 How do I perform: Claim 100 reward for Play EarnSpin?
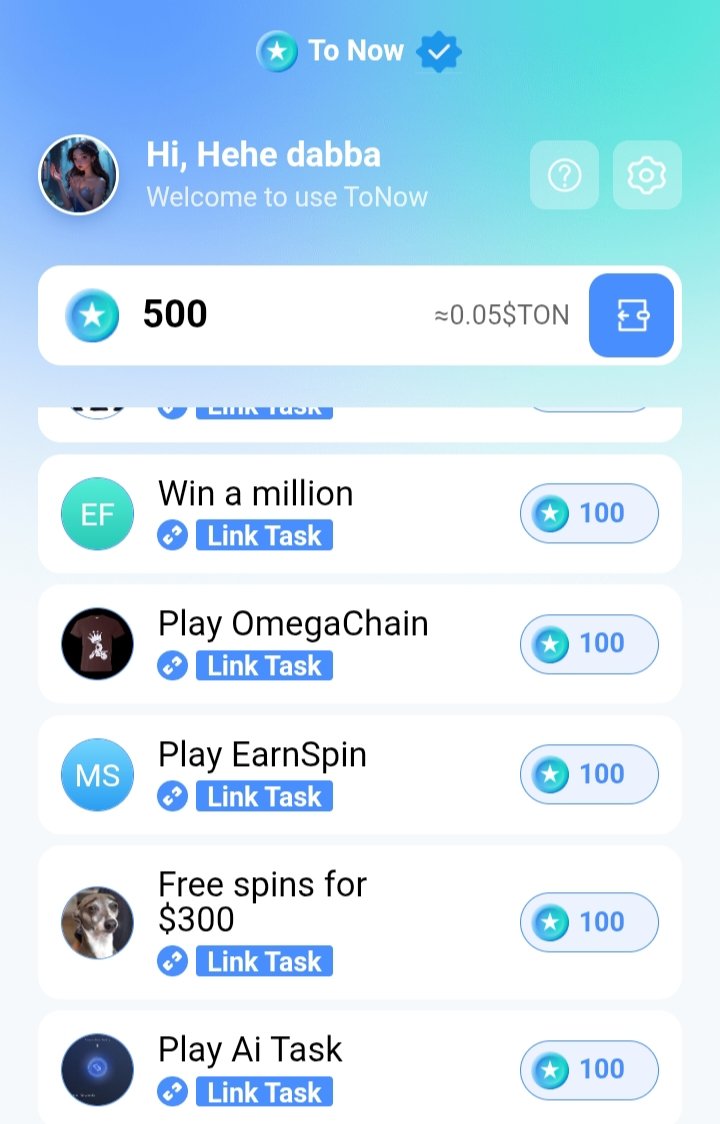(589, 774)
